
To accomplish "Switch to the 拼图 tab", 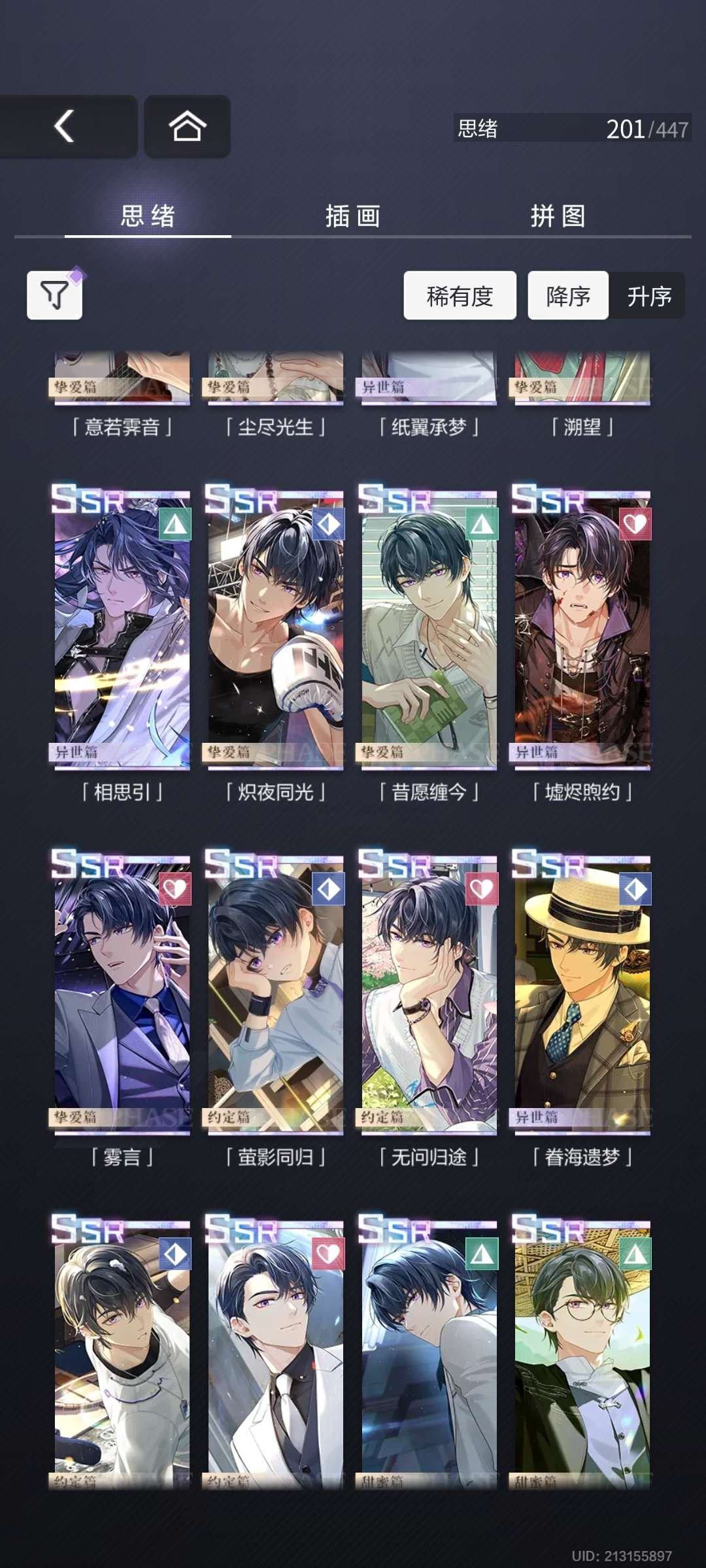I will point(558,216).
